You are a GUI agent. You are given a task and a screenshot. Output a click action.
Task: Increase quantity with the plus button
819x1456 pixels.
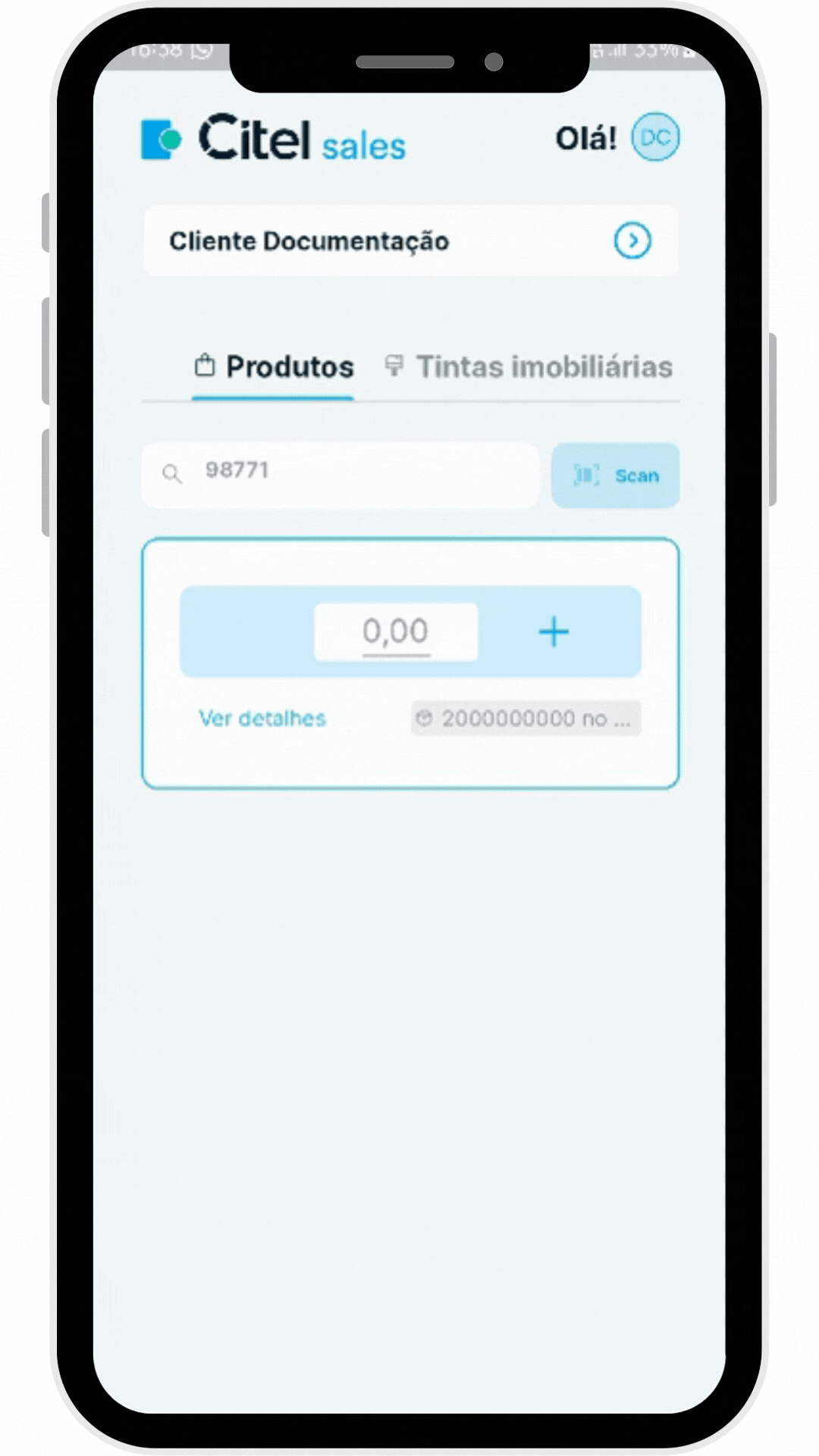(x=554, y=632)
